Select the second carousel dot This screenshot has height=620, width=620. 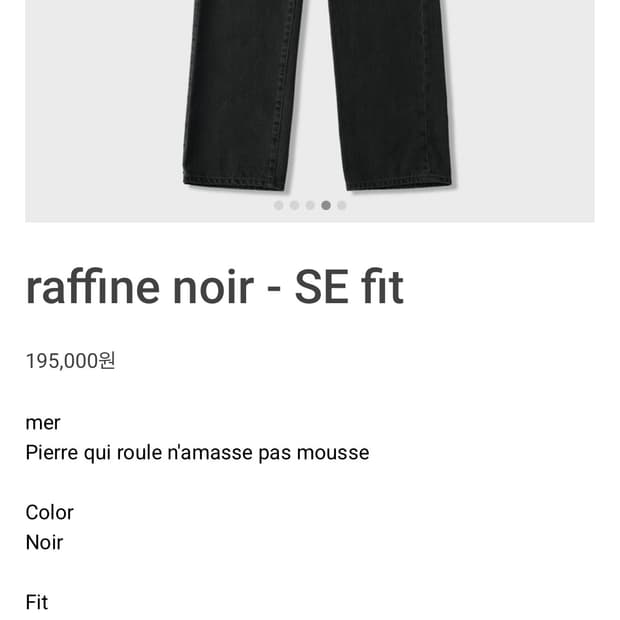[x=294, y=205]
